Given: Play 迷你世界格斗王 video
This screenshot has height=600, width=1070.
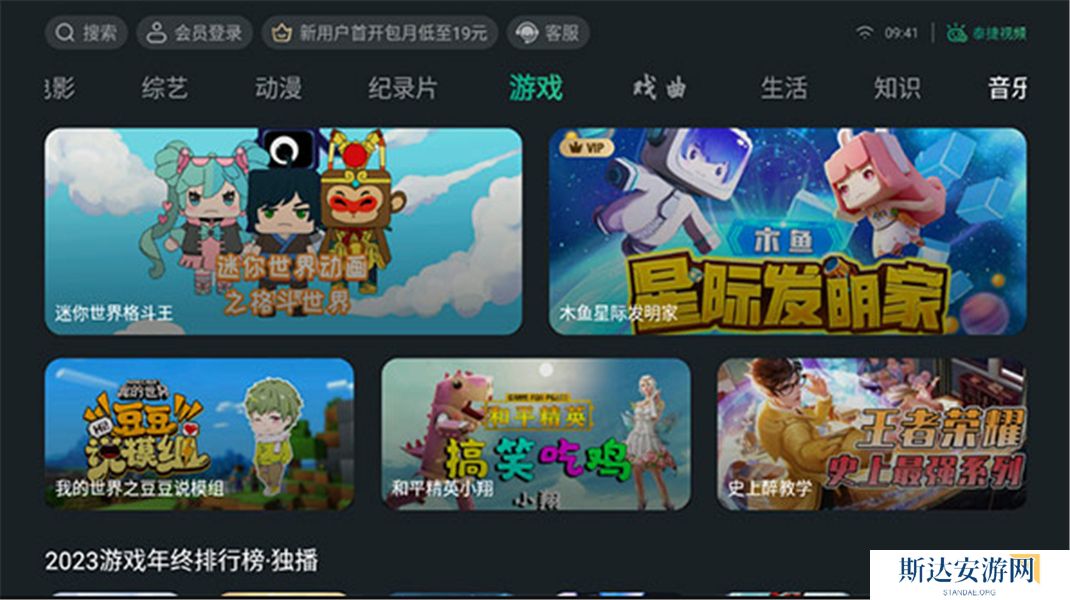Looking at the screenshot, I should [x=283, y=231].
